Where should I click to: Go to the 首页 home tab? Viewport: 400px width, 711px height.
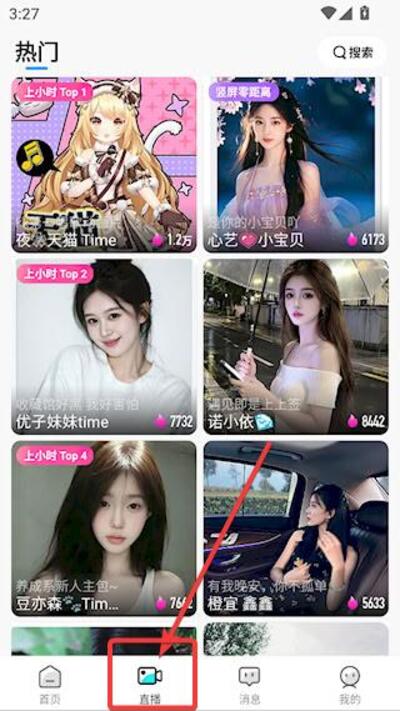(49, 684)
